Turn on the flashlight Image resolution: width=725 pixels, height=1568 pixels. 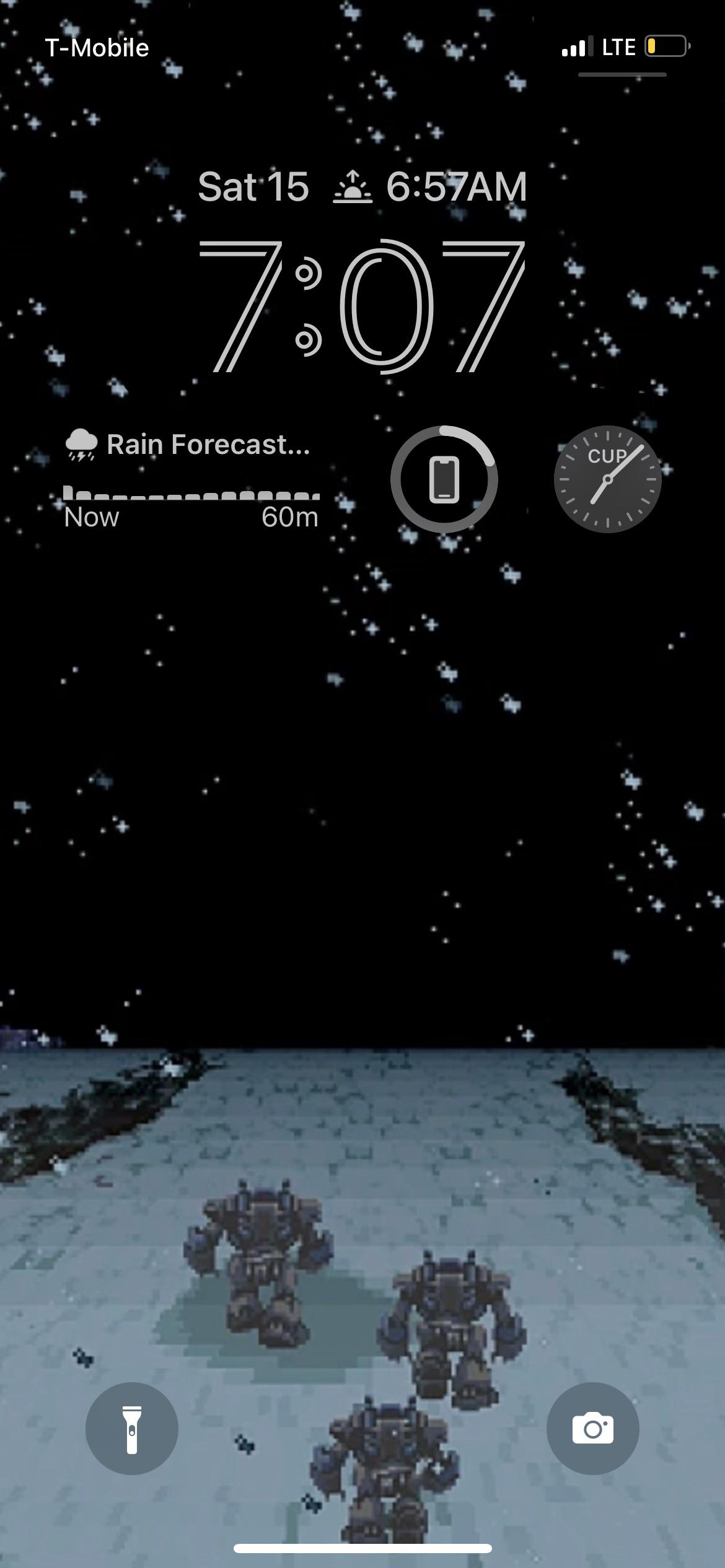(132, 1429)
